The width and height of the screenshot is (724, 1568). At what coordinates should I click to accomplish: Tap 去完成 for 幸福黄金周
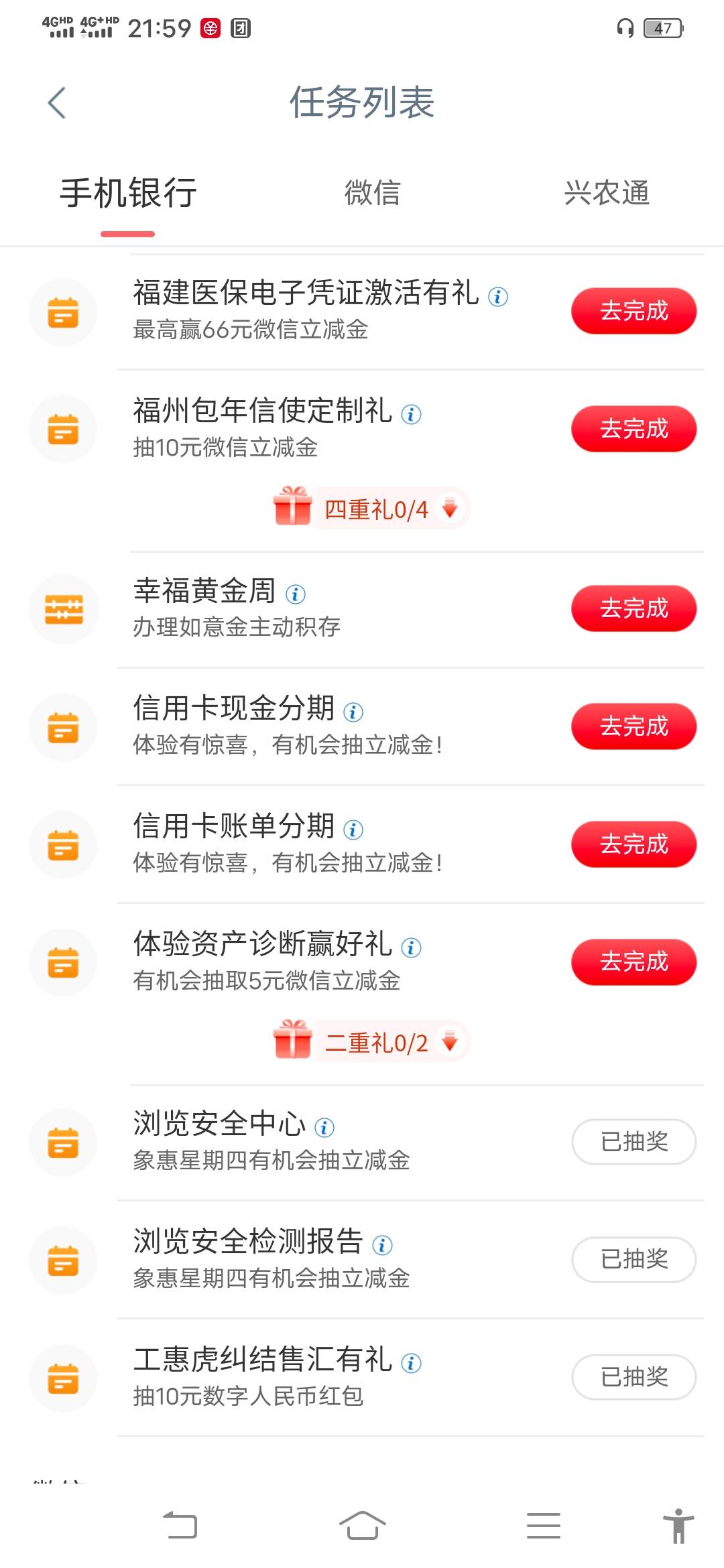pyautogui.click(x=633, y=608)
